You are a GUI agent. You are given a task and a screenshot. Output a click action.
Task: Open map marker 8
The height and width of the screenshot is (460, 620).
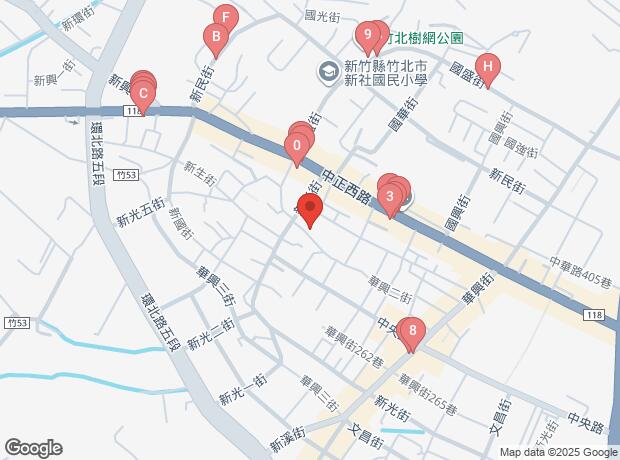(x=411, y=330)
